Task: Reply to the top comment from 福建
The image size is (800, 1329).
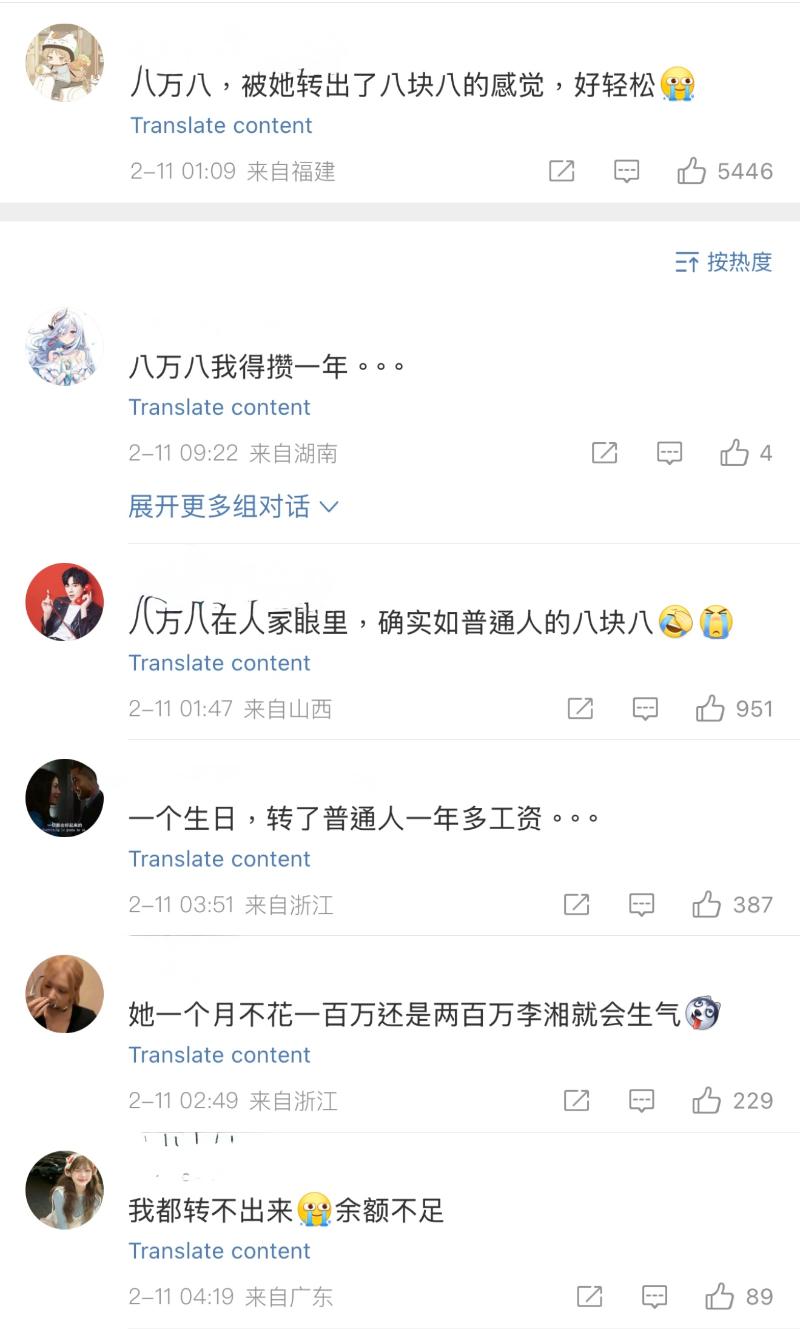Action: coord(626,171)
